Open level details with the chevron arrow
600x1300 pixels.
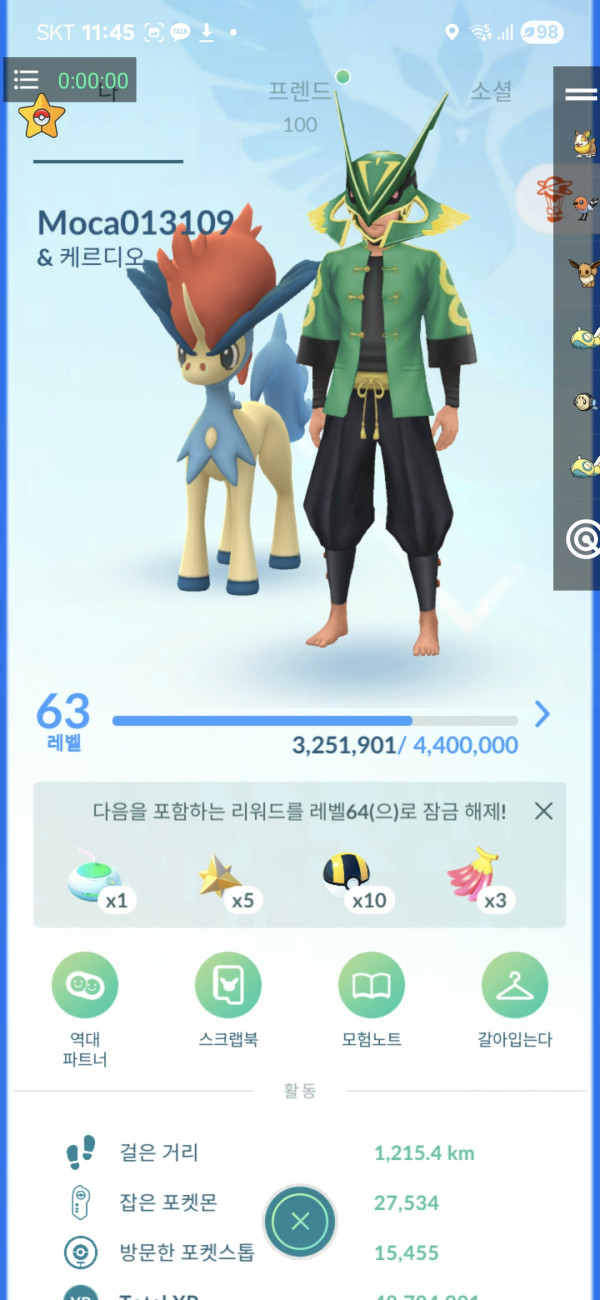point(542,713)
